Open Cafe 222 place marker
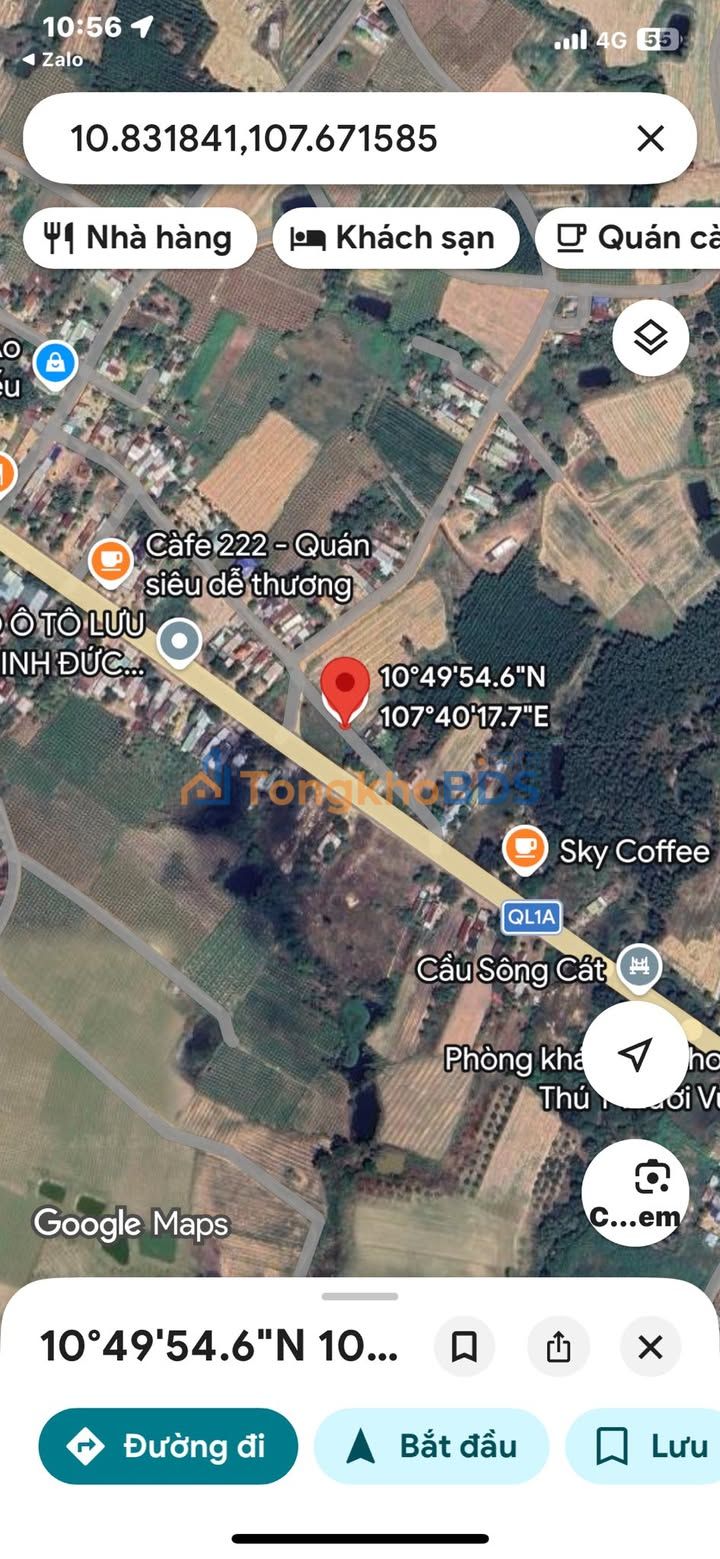Viewport: 720px width, 1559px height. click(111, 563)
